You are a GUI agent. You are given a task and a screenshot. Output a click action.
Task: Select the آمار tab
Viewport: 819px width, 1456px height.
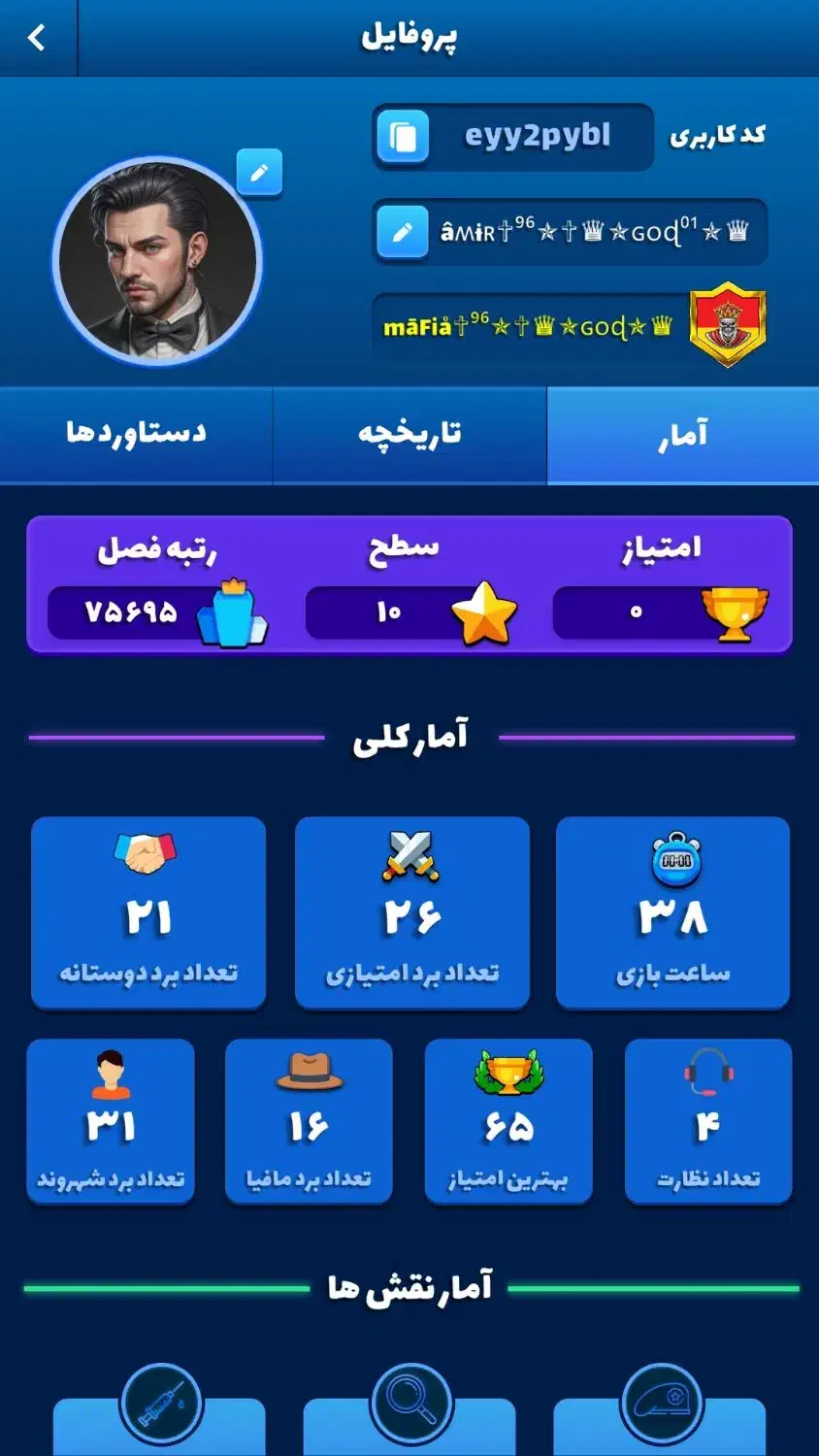(x=682, y=434)
